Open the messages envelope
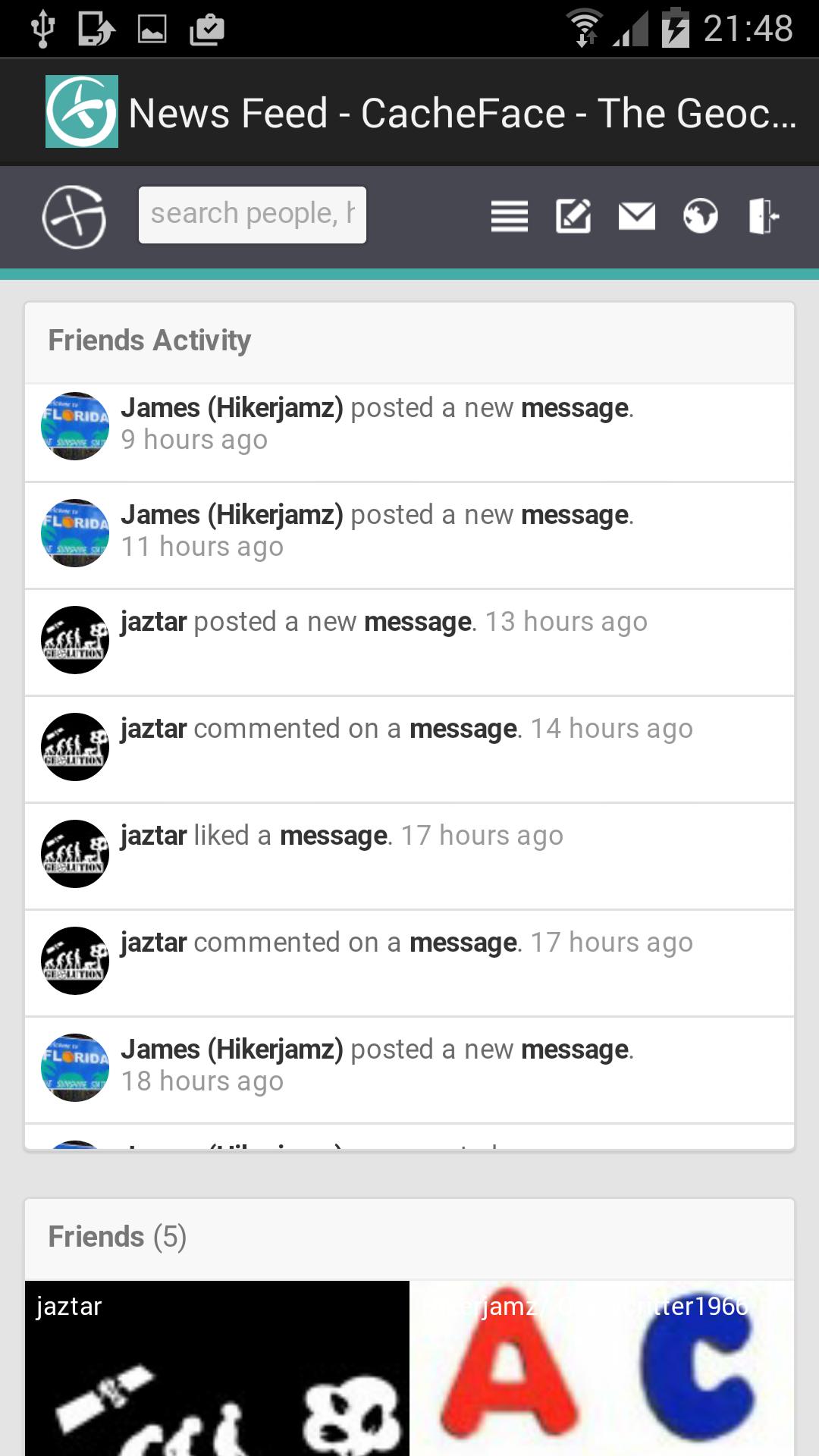This screenshot has height=1456, width=819. [636, 217]
